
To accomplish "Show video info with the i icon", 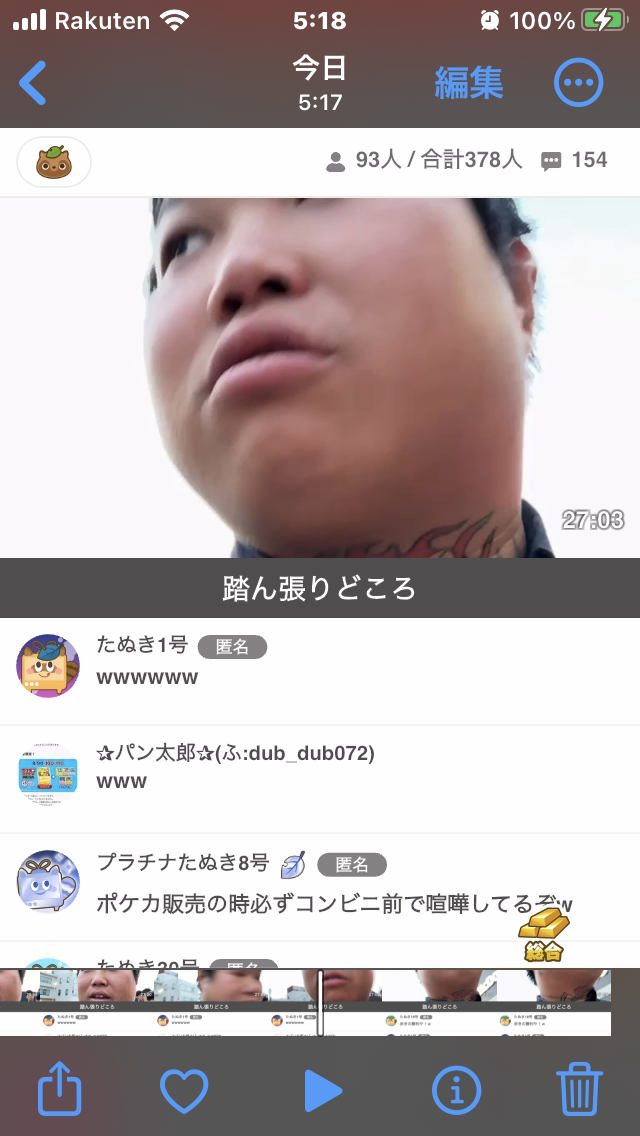I will (x=457, y=1090).
